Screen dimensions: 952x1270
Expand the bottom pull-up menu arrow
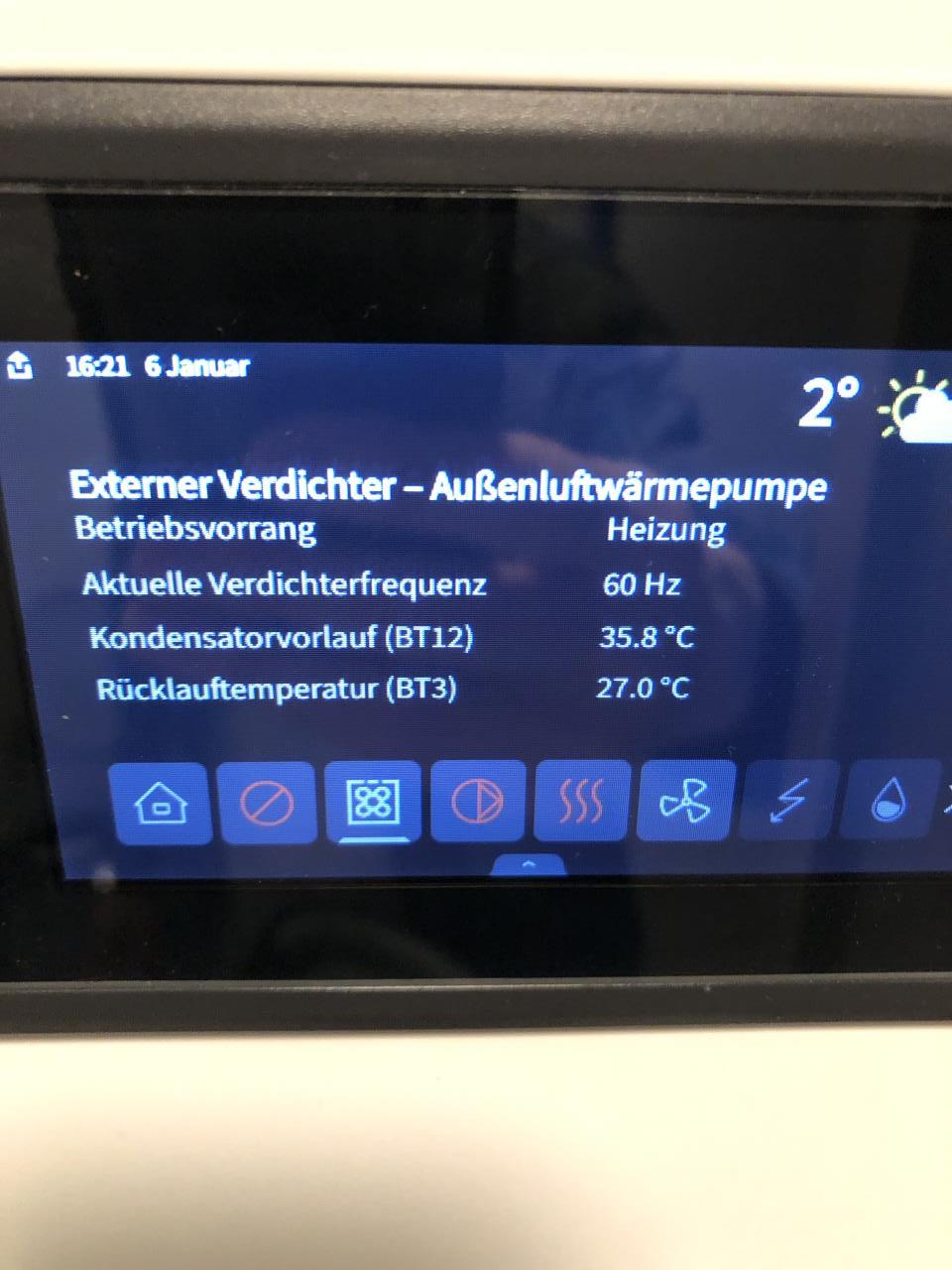click(x=529, y=865)
